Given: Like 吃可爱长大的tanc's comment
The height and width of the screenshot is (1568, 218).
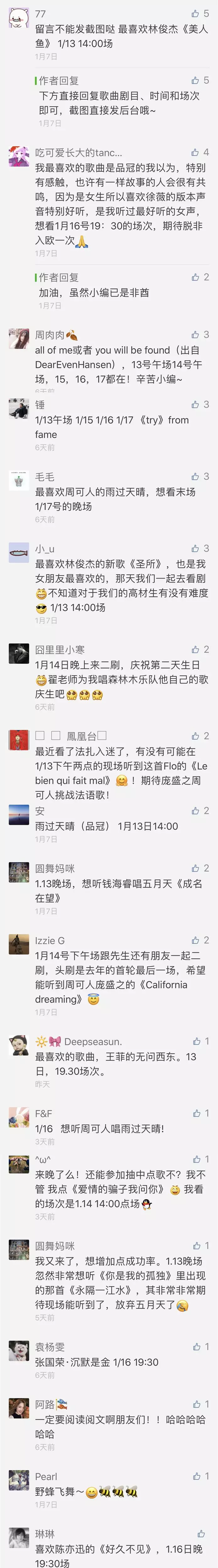Looking at the screenshot, I should [x=195, y=152].
